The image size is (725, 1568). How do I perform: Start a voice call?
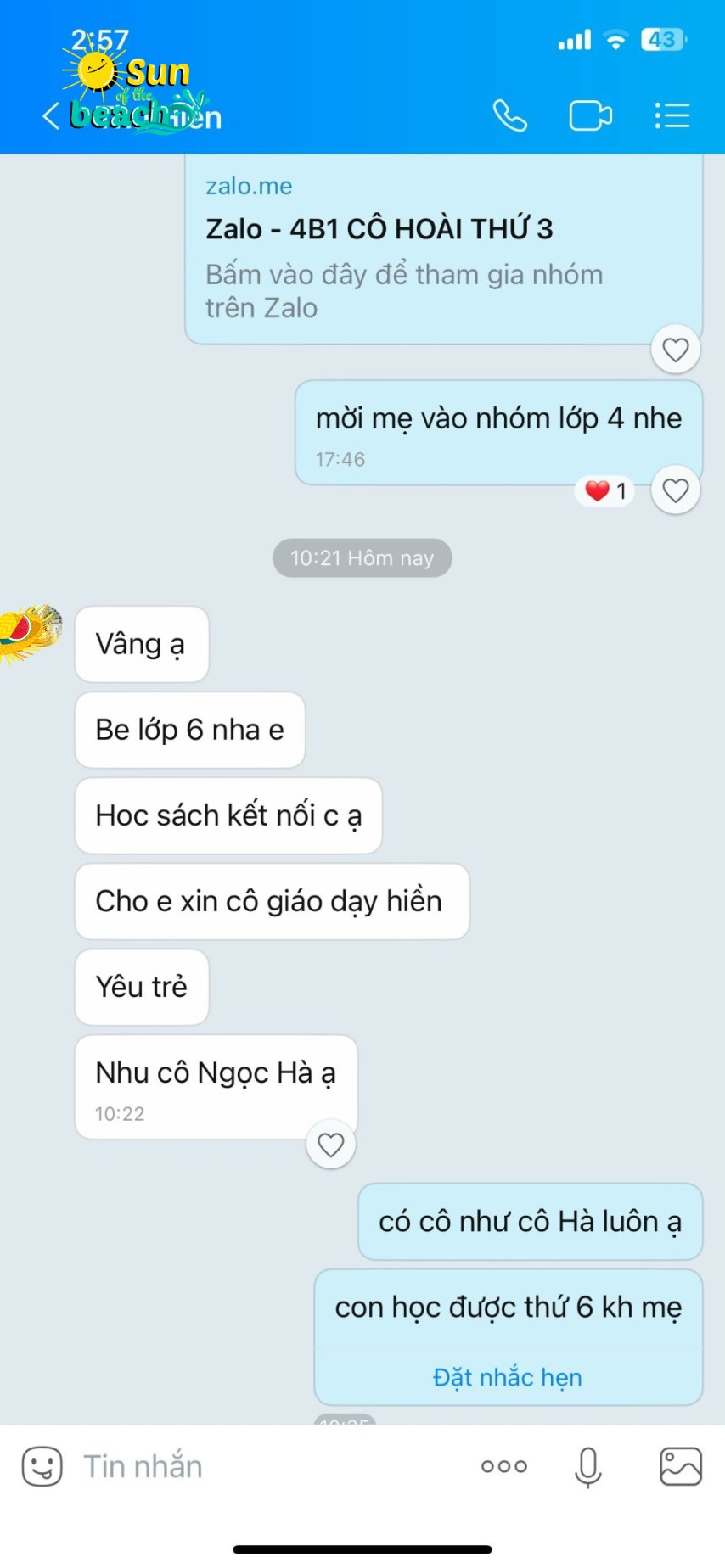pyautogui.click(x=510, y=116)
